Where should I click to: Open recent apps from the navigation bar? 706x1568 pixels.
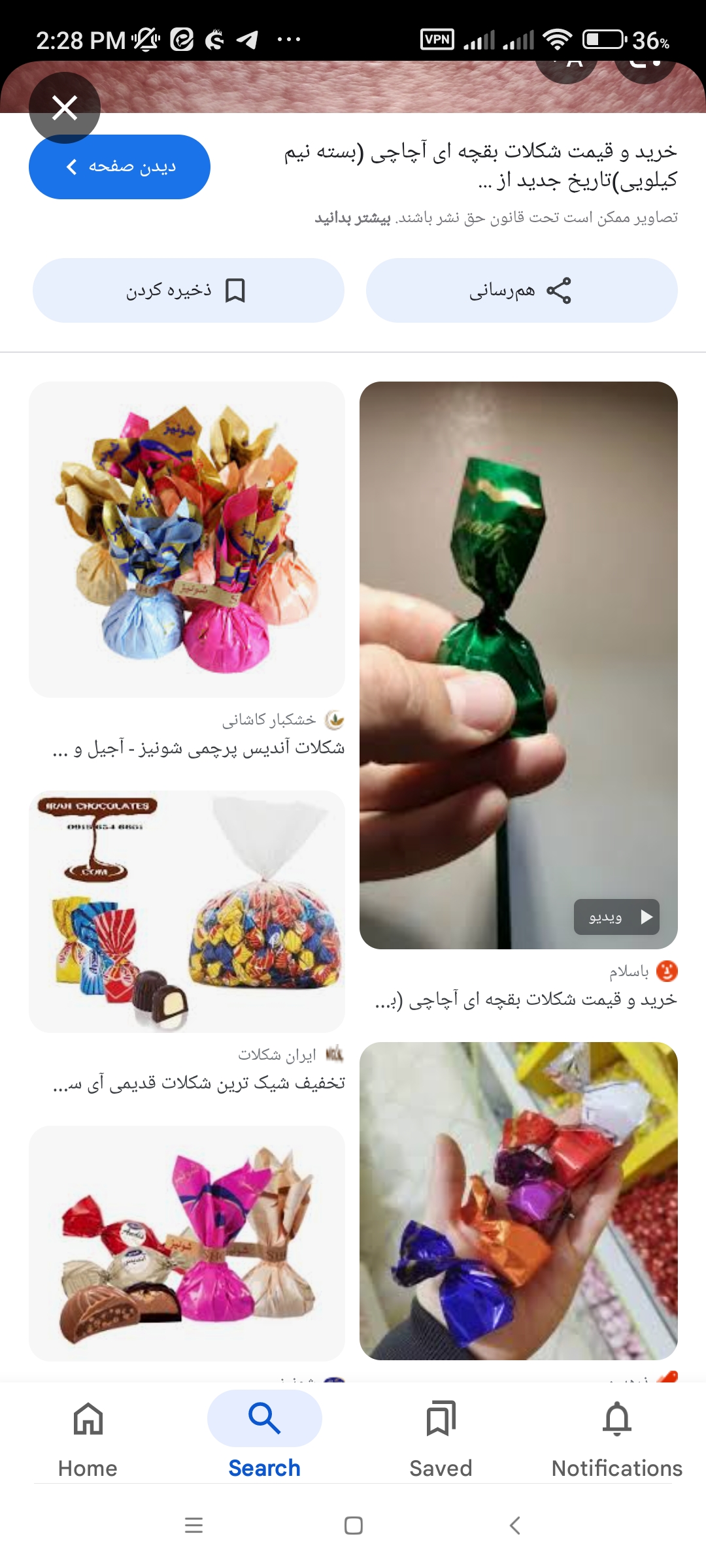click(193, 1526)
